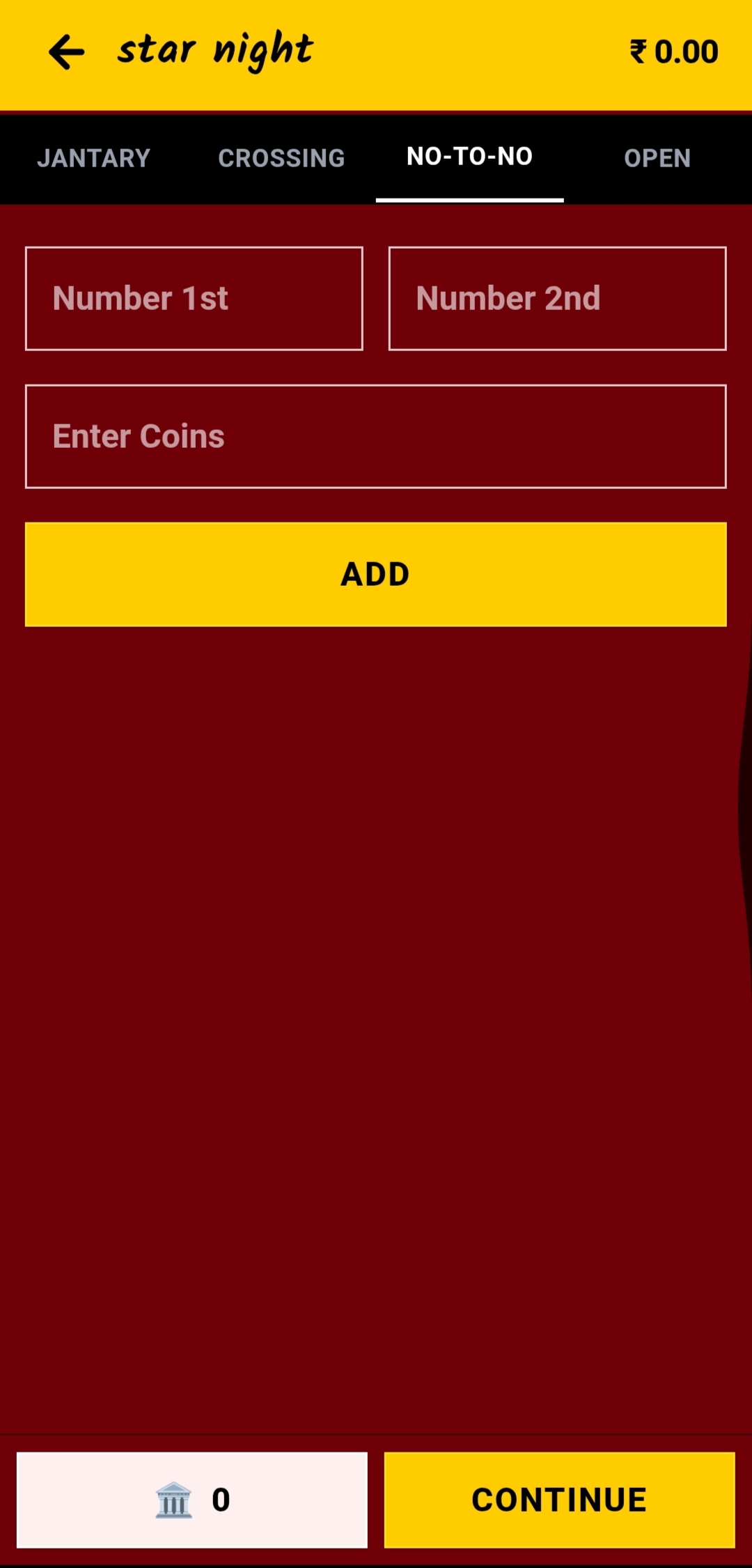This screenshot has width=752, height=1568.
Task: Focus the Number 2nd field
Action: [x=557, y=298]
